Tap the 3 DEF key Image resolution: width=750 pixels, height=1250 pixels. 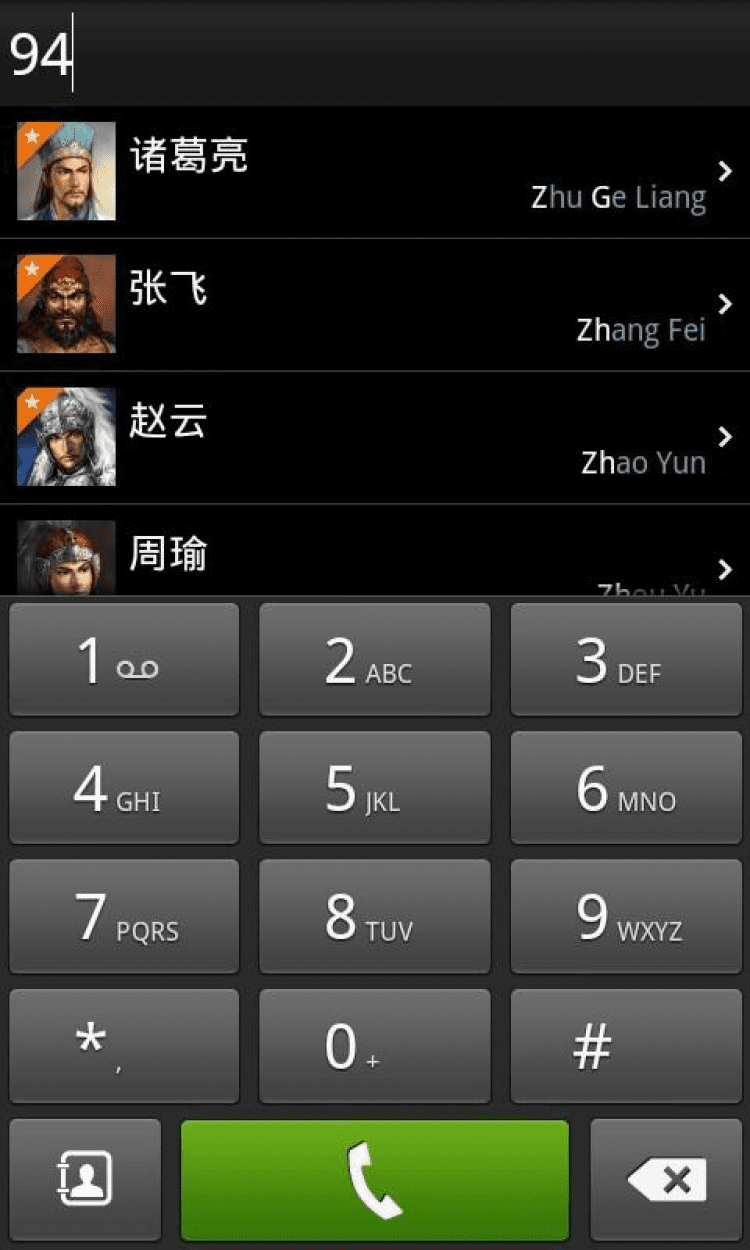point(626,660)
